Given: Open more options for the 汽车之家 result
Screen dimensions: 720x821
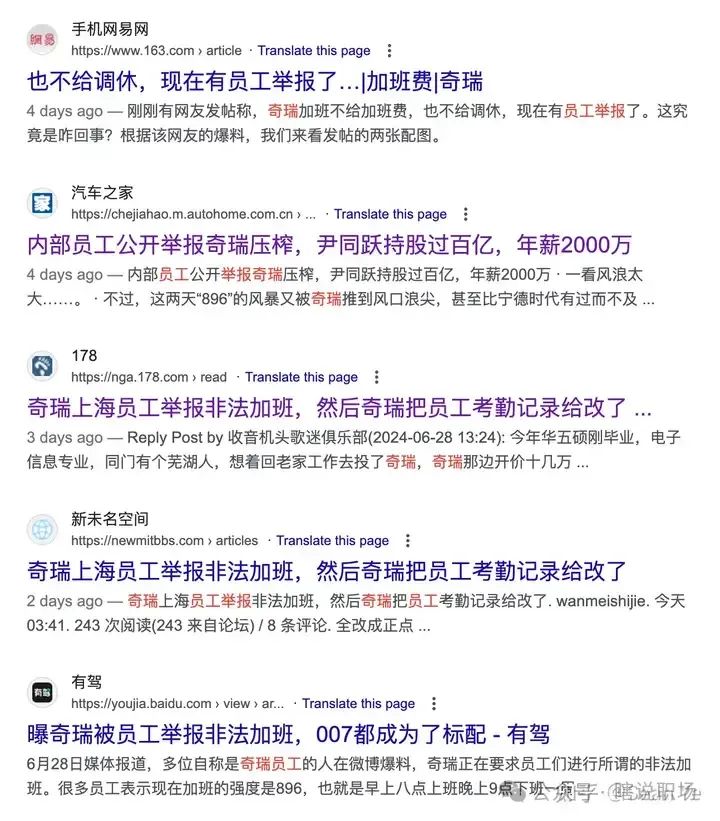Looking at the screenshot, I should [x=466, y=214].
